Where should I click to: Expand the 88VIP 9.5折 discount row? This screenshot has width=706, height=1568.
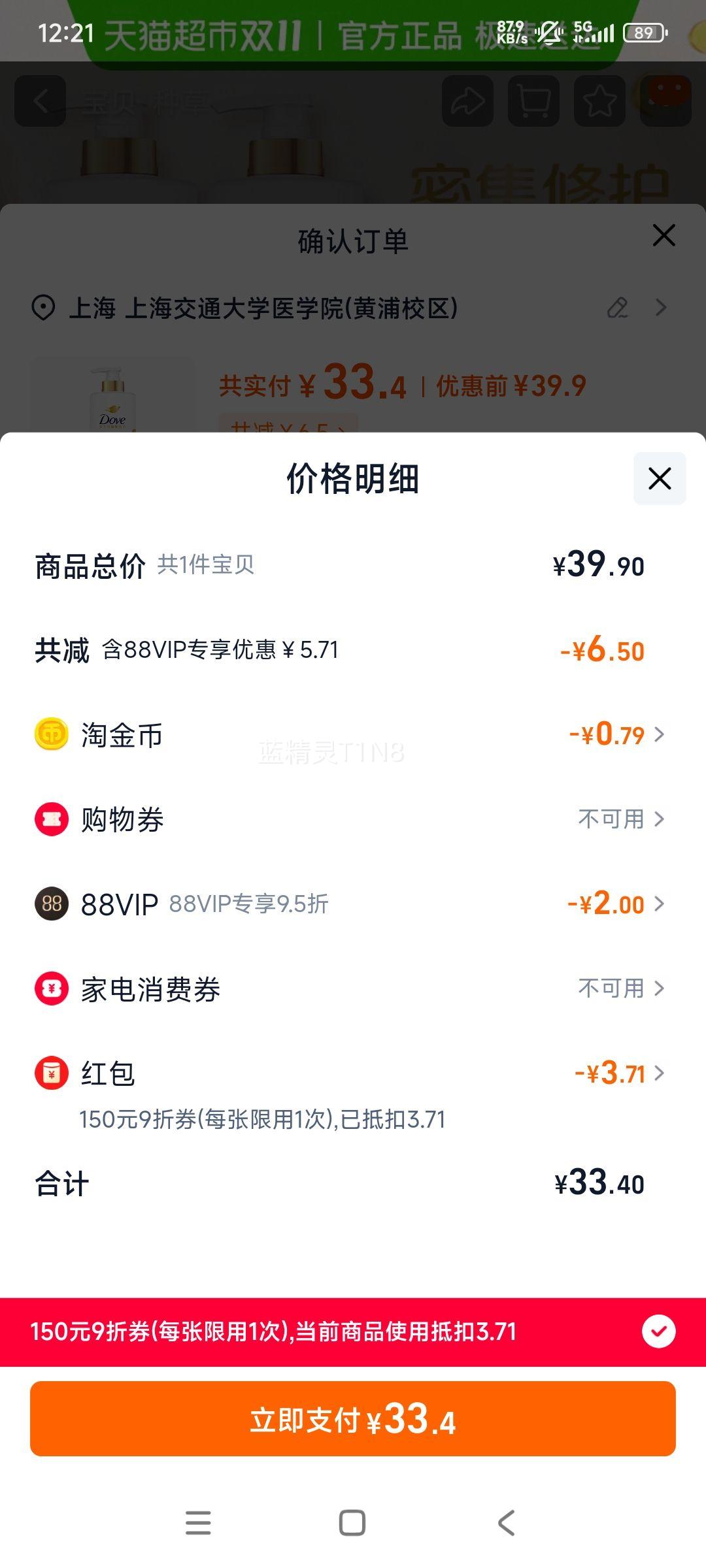point(660,904)
